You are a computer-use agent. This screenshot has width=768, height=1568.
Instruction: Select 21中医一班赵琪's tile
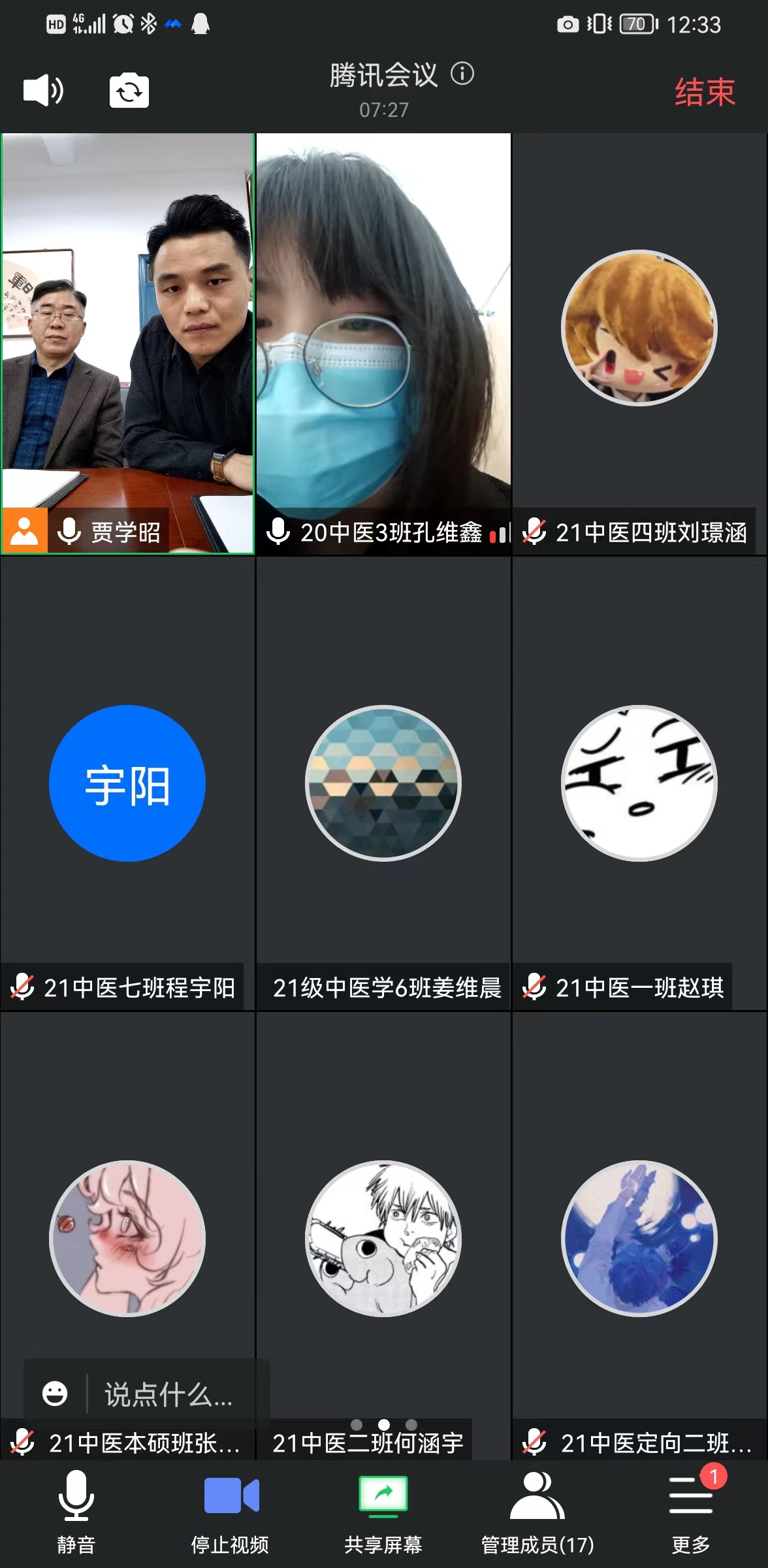click(x=639, y=783)
